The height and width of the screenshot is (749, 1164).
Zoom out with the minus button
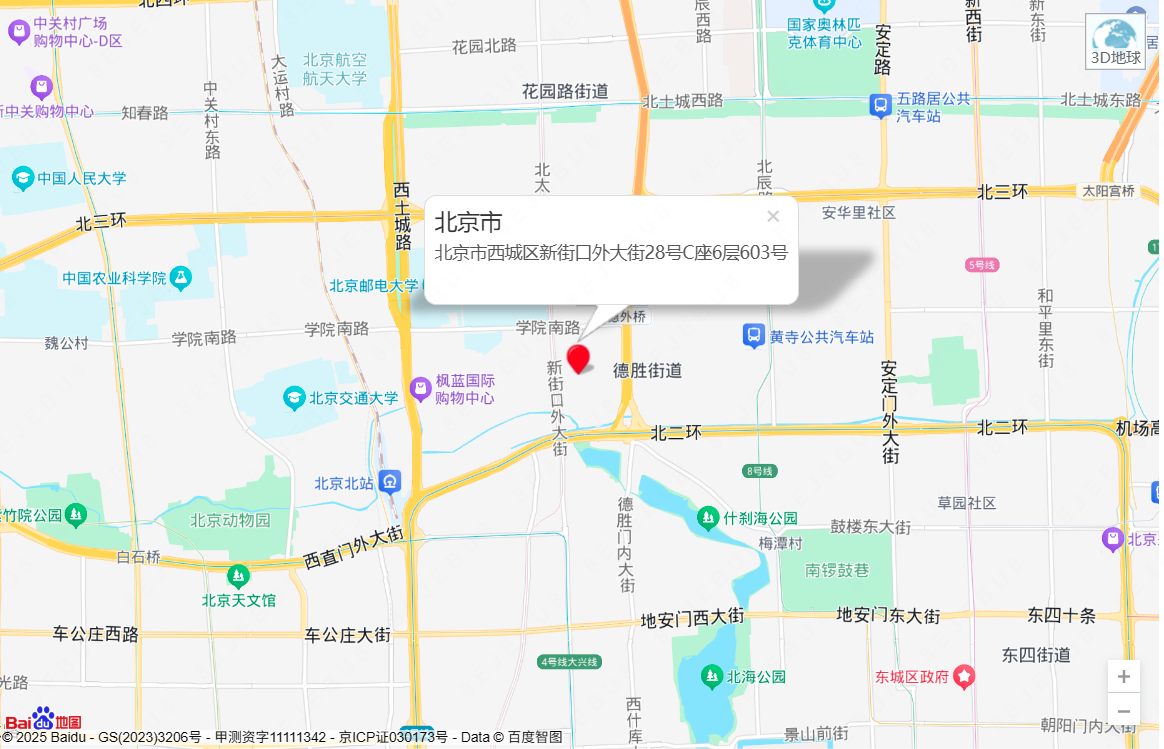coord(1123,711)
